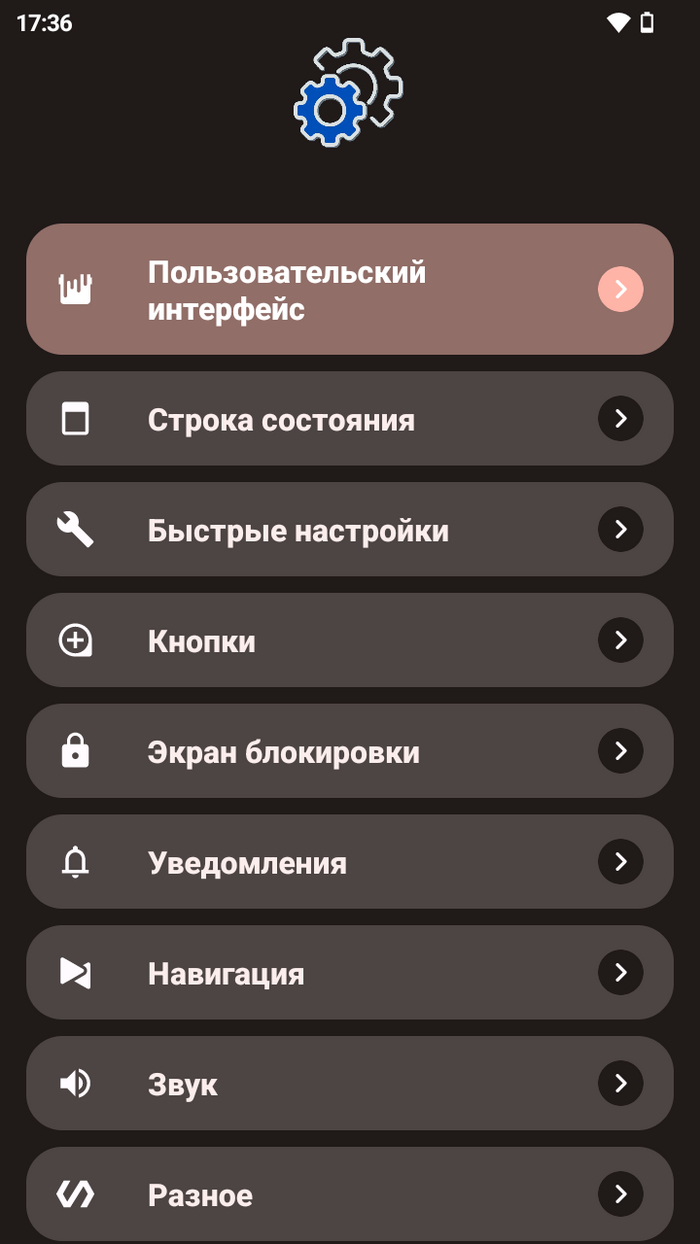Viewport: 700px width, 1244px height.
Task: Open the Пользовательский интерфейс settings
Action: tap(349, 290)
